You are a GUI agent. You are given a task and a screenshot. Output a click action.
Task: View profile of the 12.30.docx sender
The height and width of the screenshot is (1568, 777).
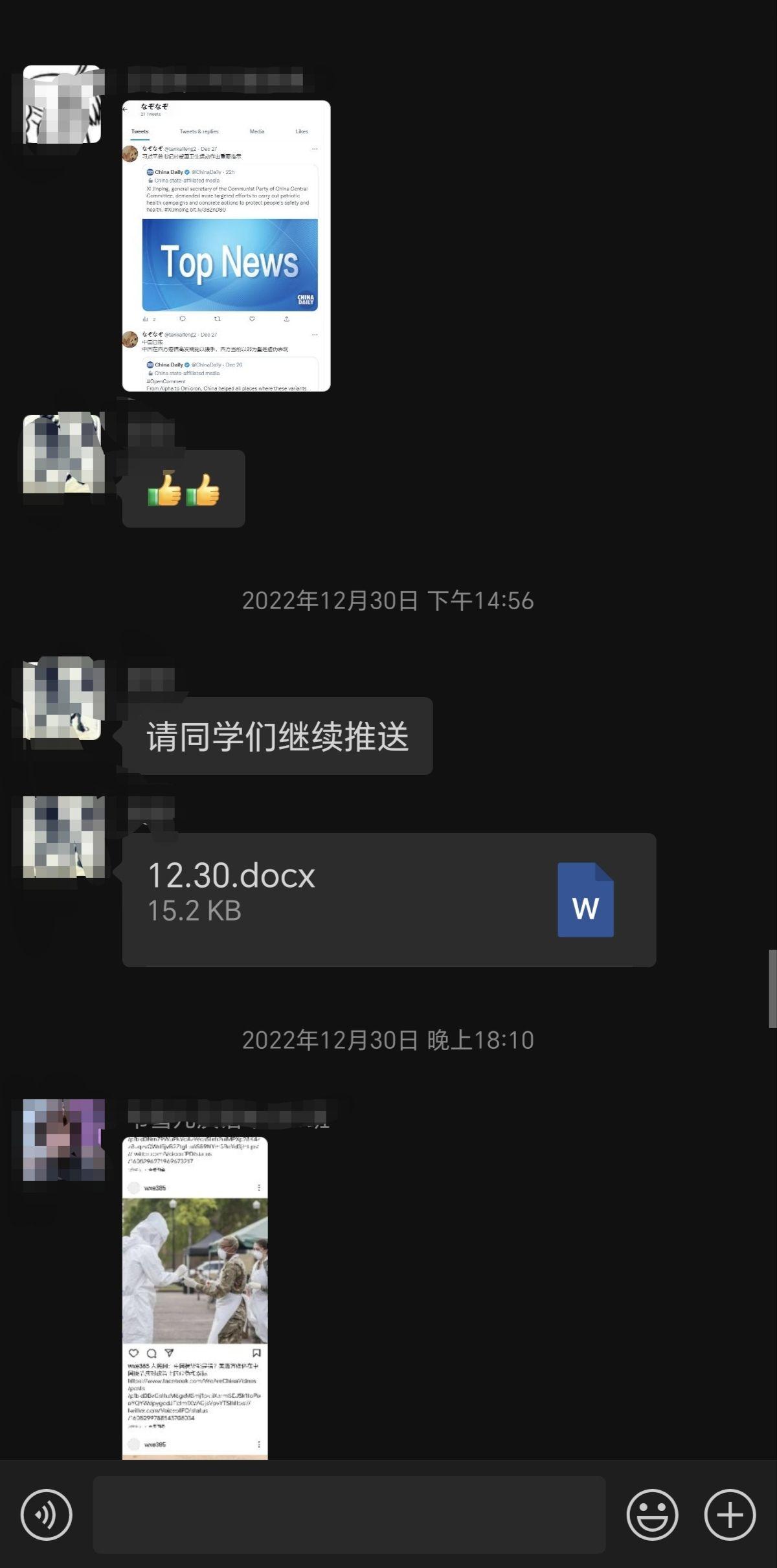pyautogui.click(x=63, y=837)
